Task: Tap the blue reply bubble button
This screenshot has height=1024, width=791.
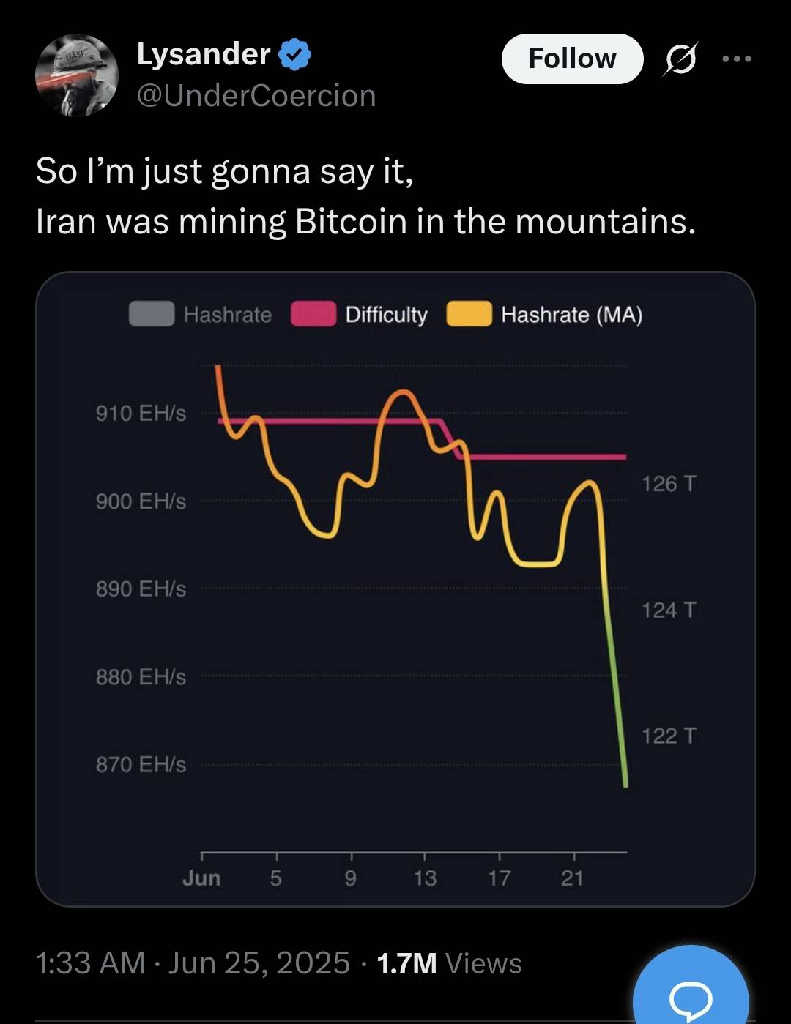Action: coord(691,996)
